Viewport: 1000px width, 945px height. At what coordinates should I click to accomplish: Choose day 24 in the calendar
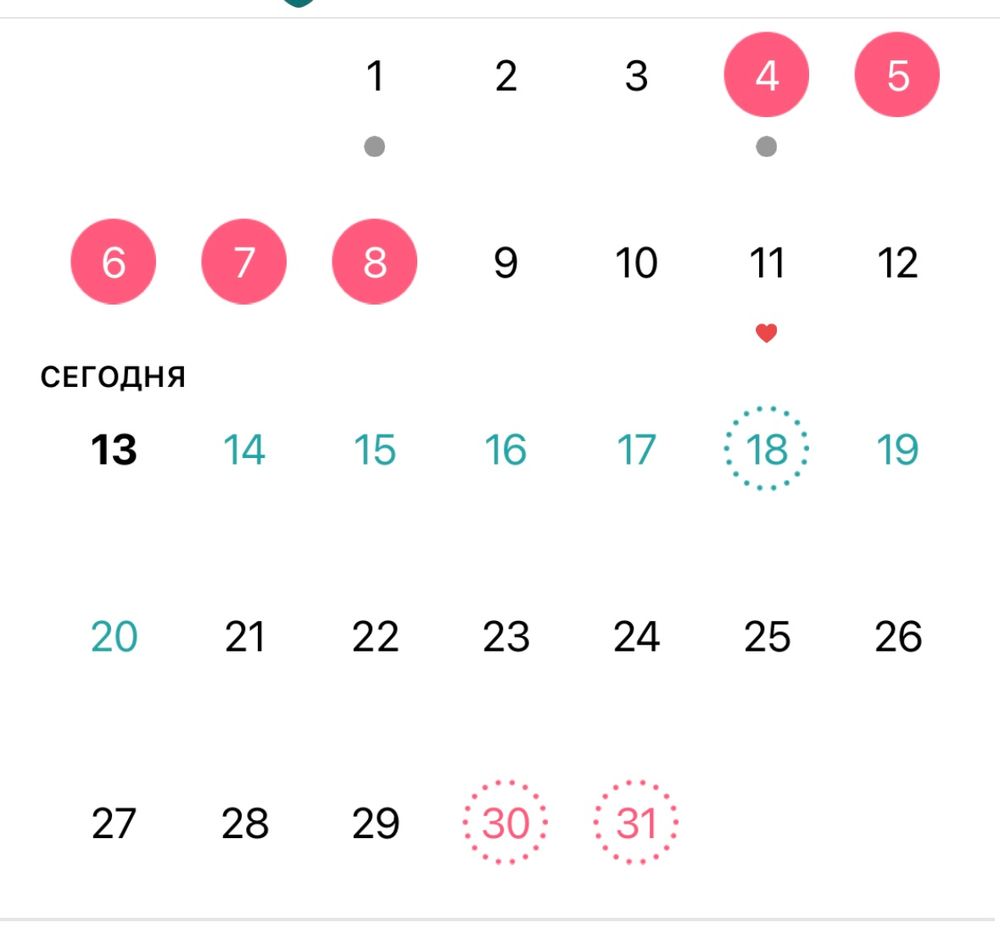pos(636,636)
